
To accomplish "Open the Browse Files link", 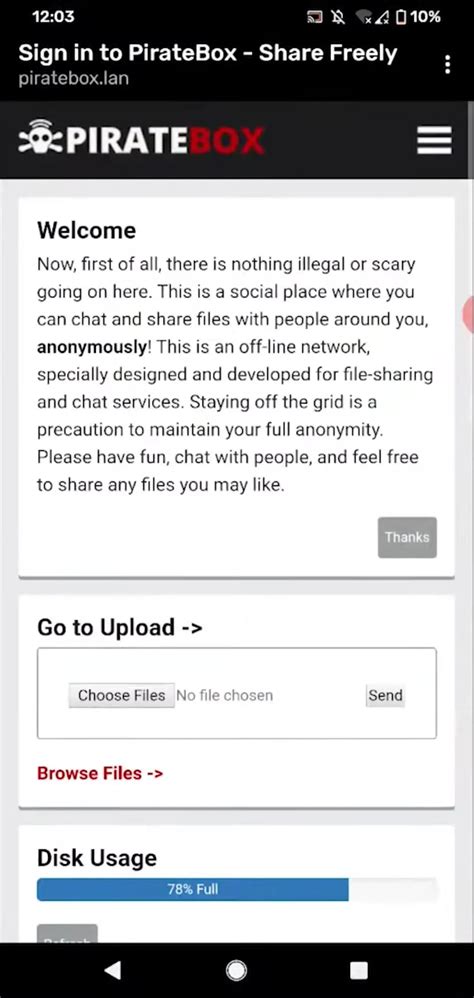I will point(100,773).
